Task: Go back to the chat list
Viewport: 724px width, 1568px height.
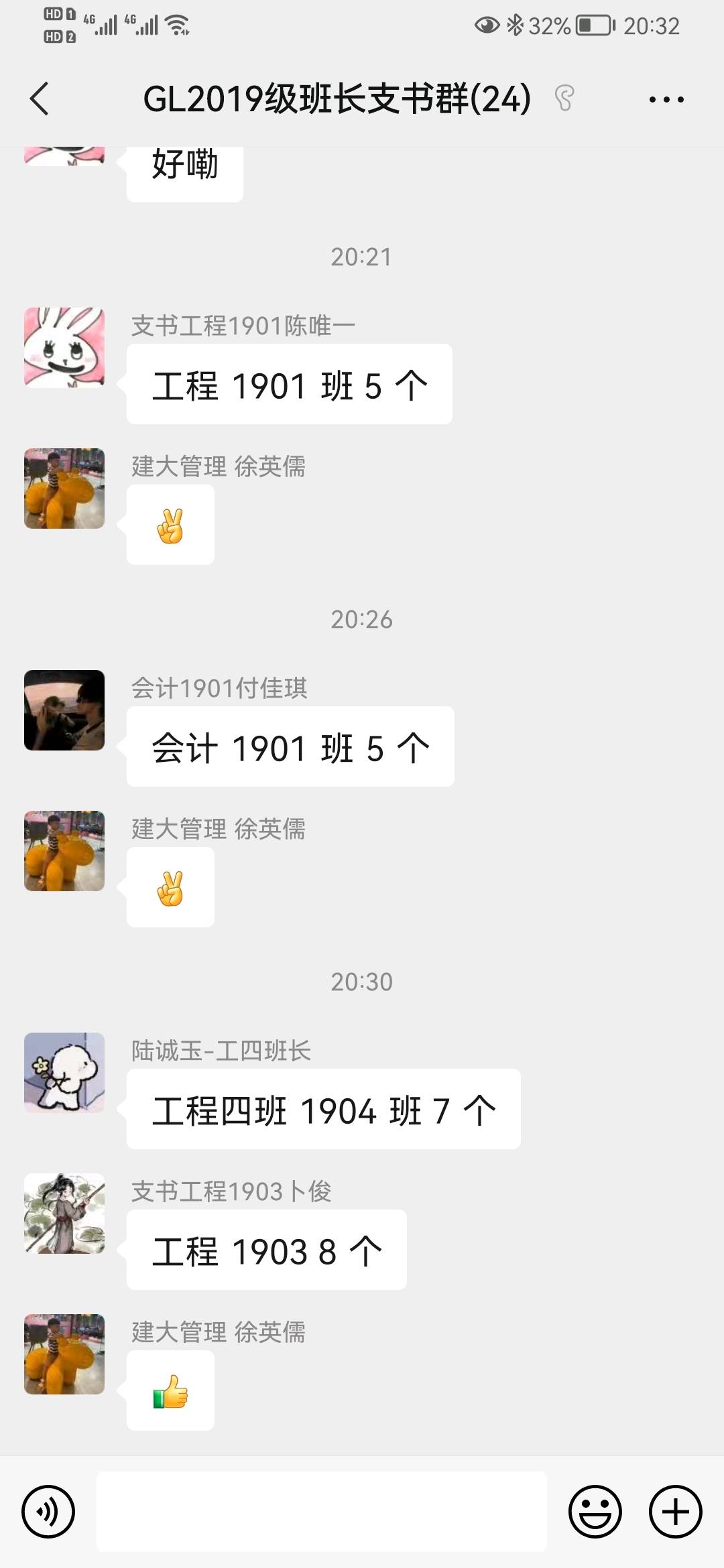Action: [40, 99]
